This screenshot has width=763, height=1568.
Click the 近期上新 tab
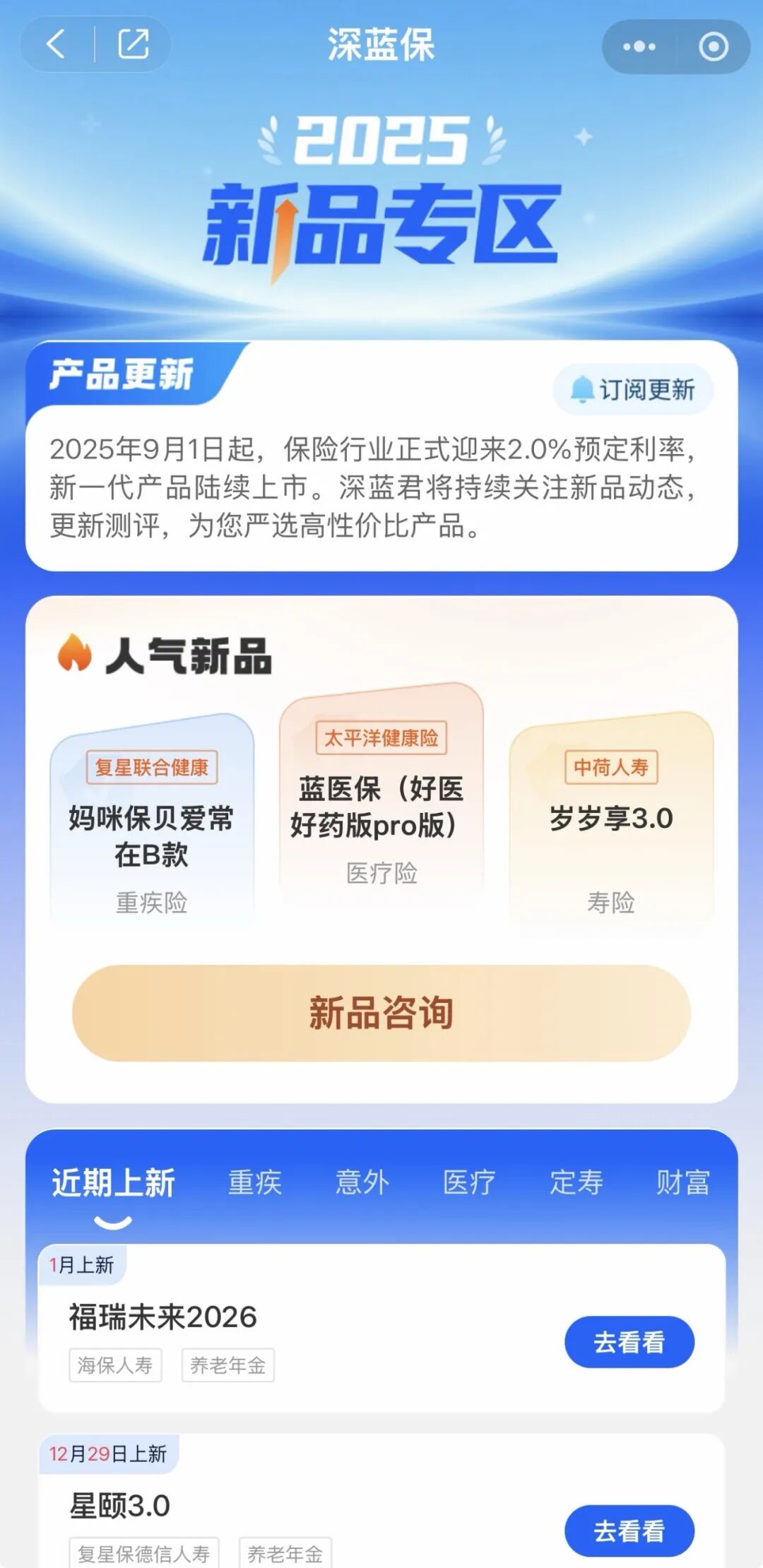(113, 1181)
